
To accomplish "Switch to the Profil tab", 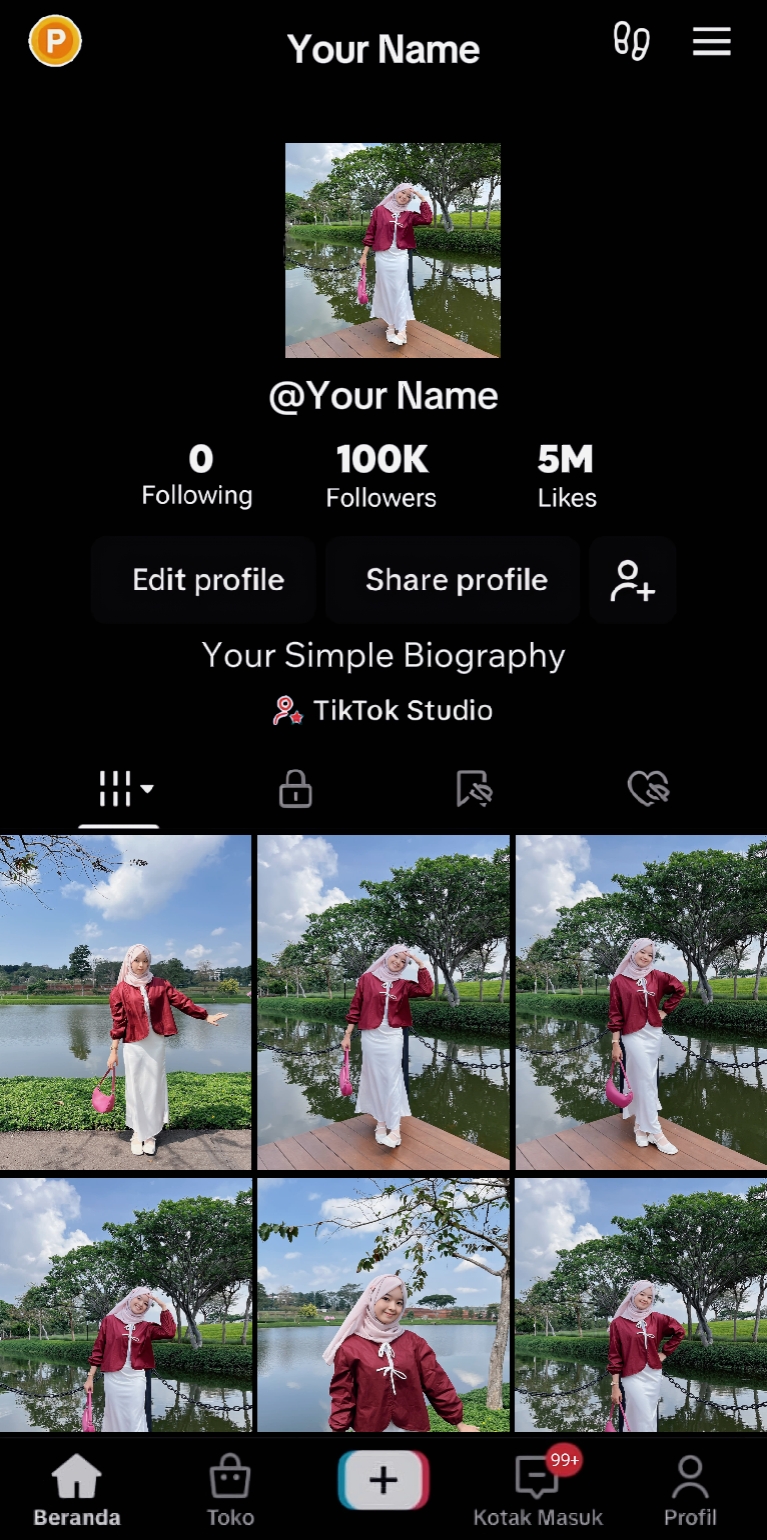I will click(690, 1490).
